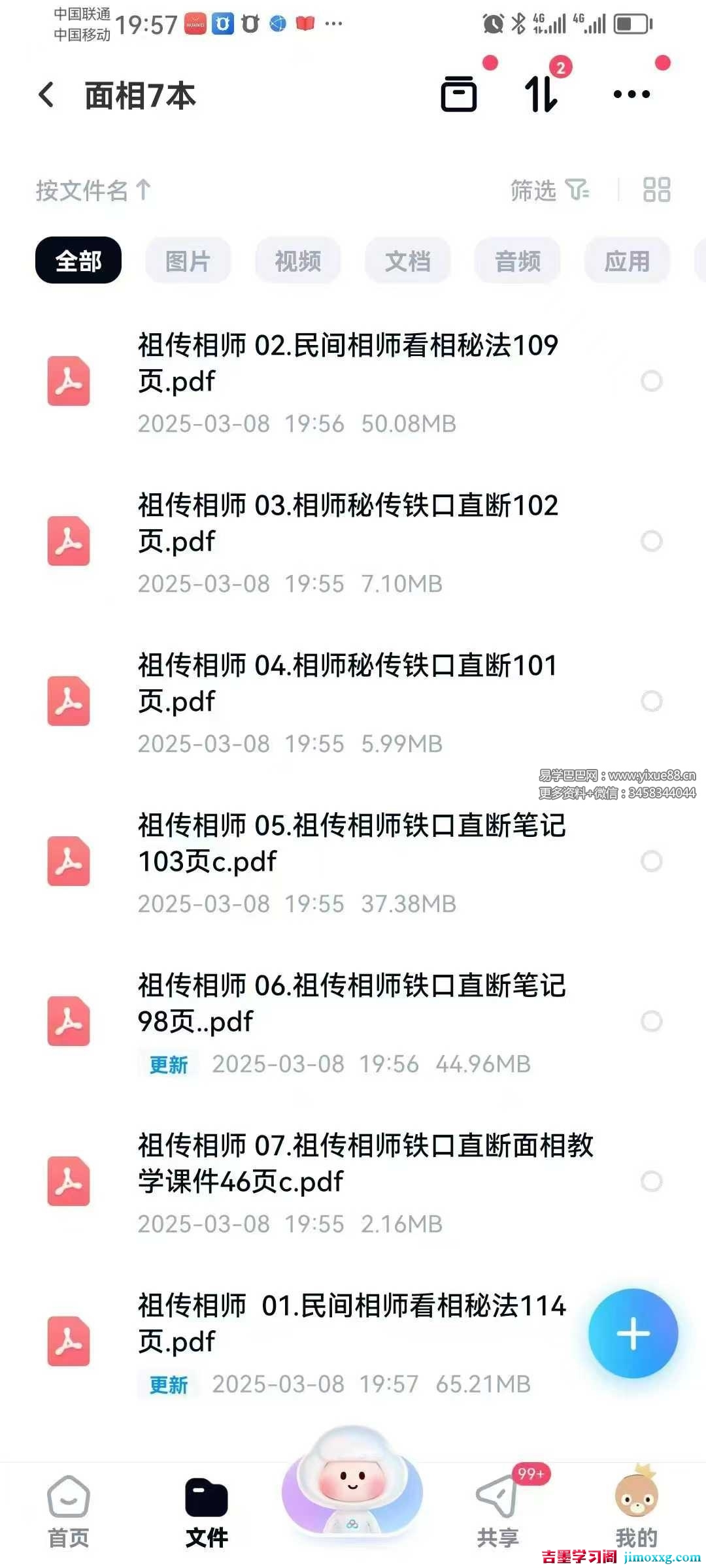
Task: Change sort order 按文件名
Action: coord(93,191)
